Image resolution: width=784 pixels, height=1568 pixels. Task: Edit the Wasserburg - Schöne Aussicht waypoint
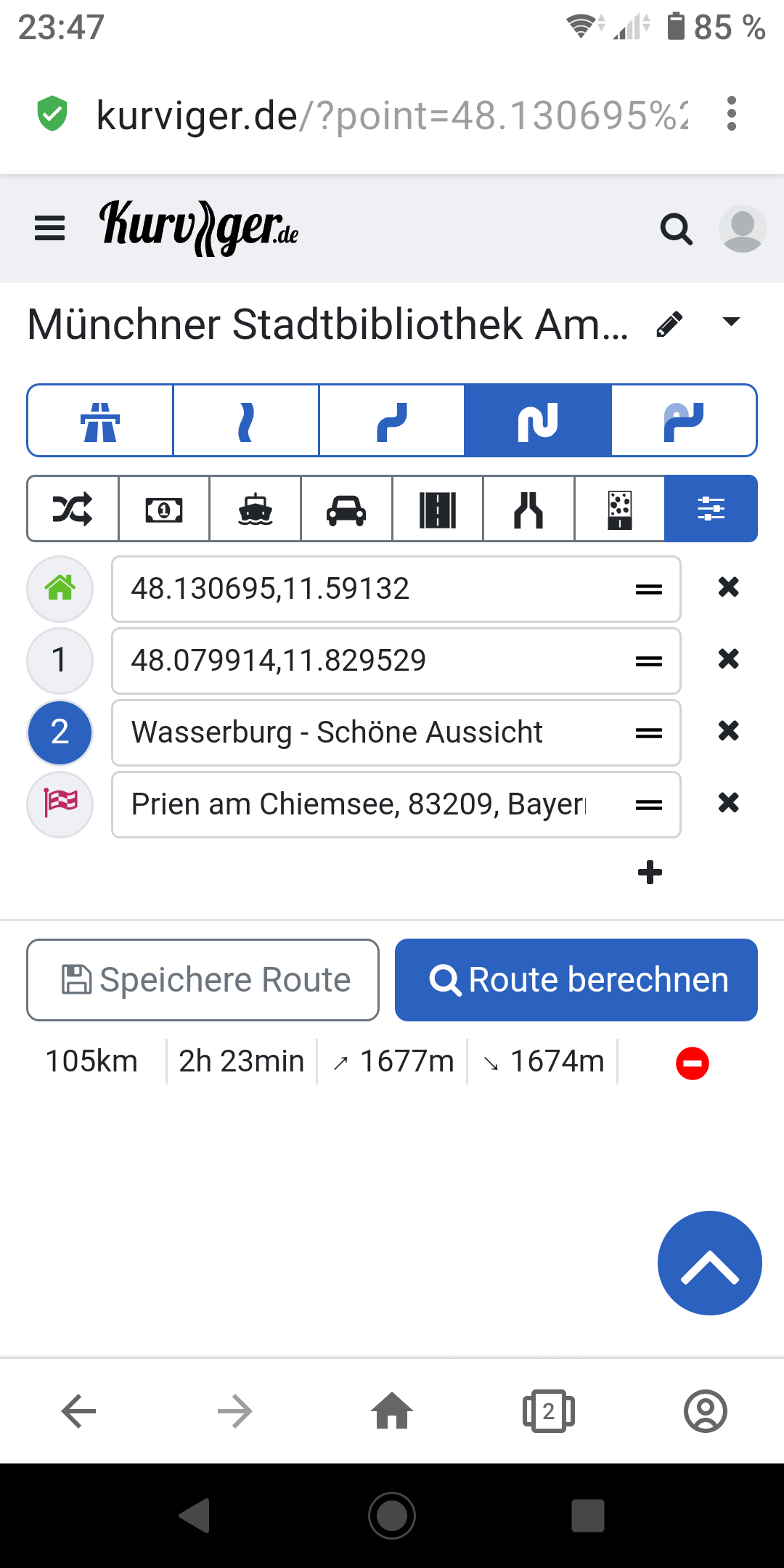tap(396, 732)
